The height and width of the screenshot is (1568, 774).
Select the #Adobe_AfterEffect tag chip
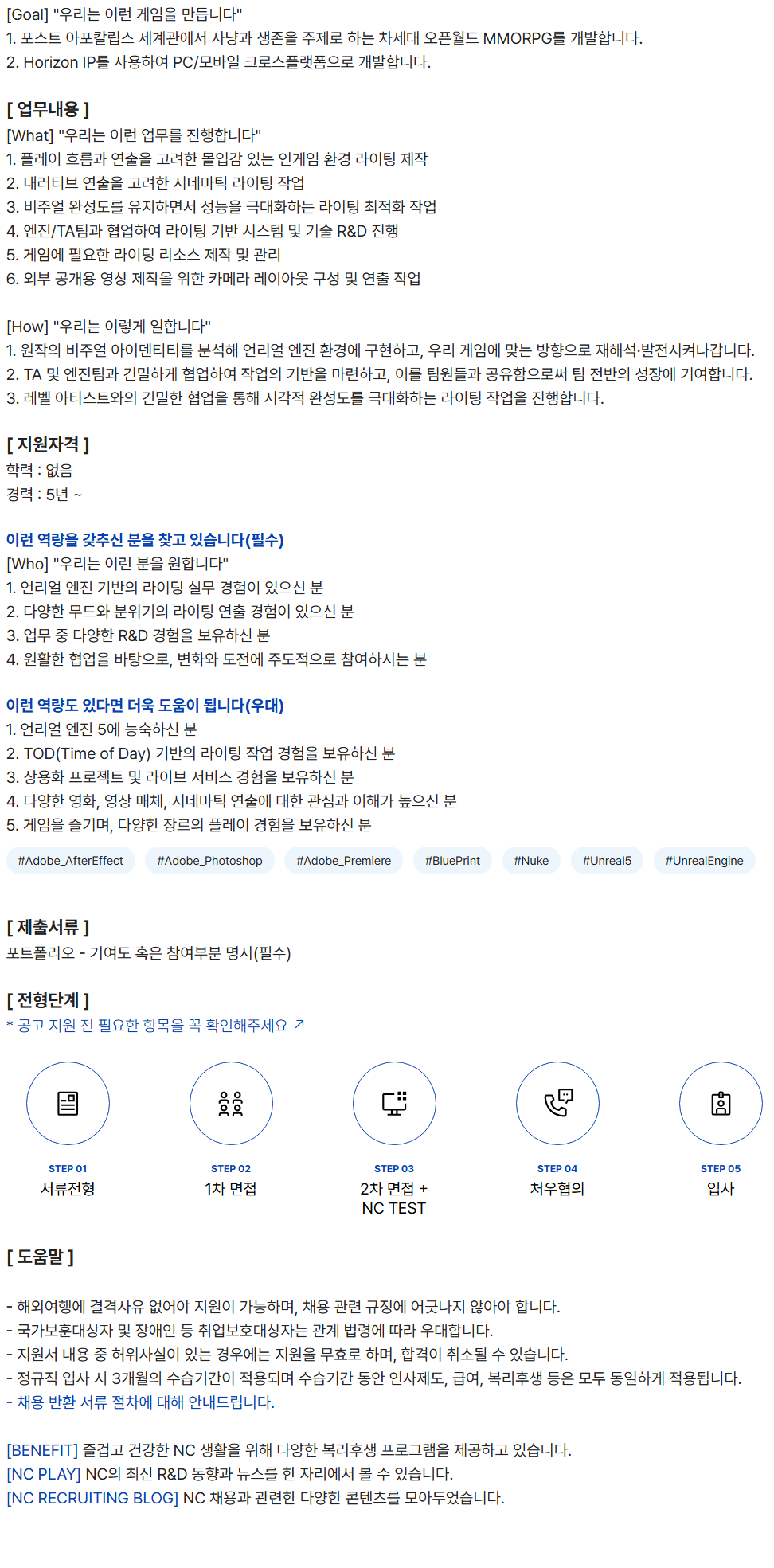pyautogui.click(x=71, y=860)
